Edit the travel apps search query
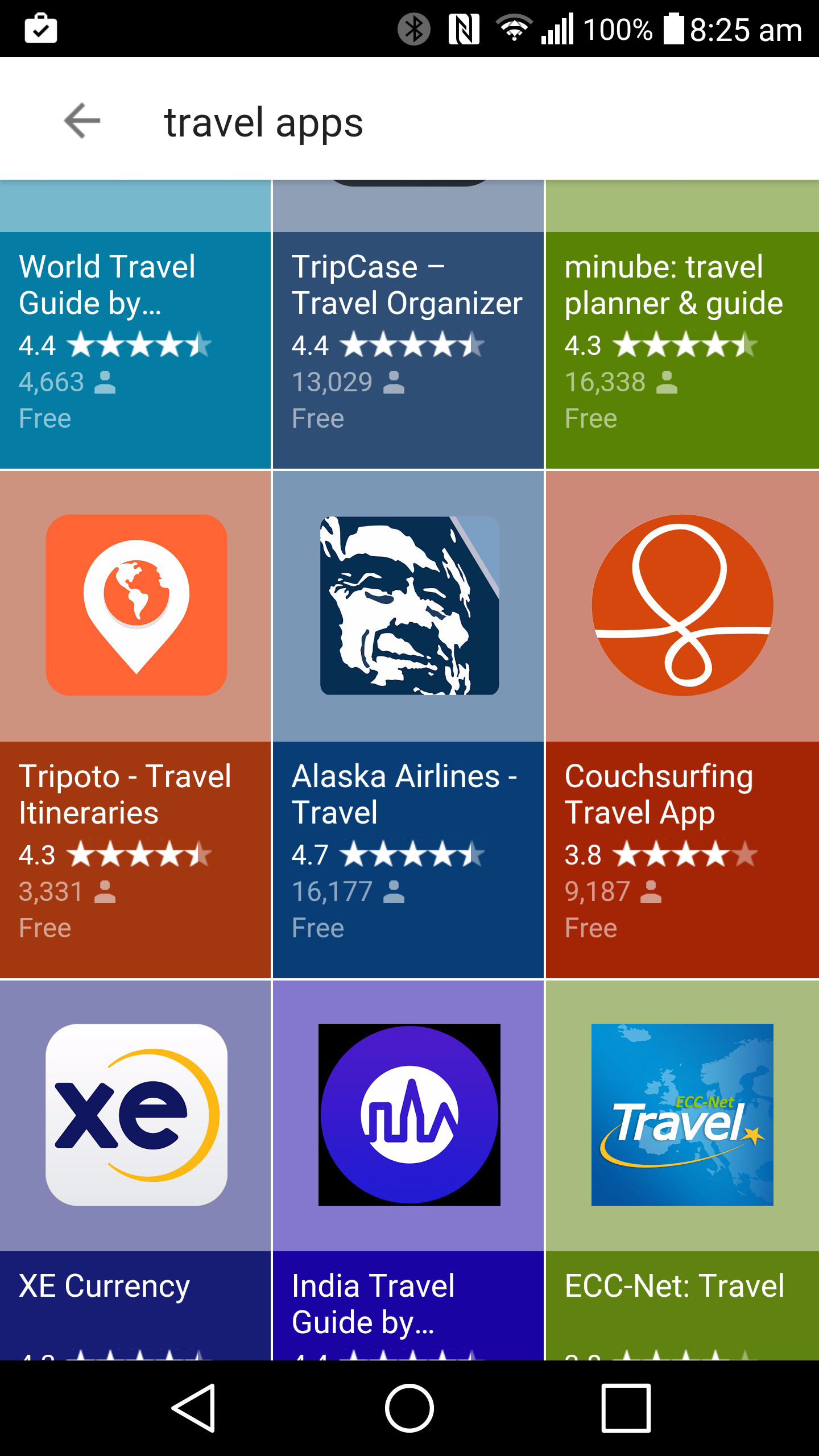Image resolution: width=819 pixels, height=1456 pixels. point(263,123)
